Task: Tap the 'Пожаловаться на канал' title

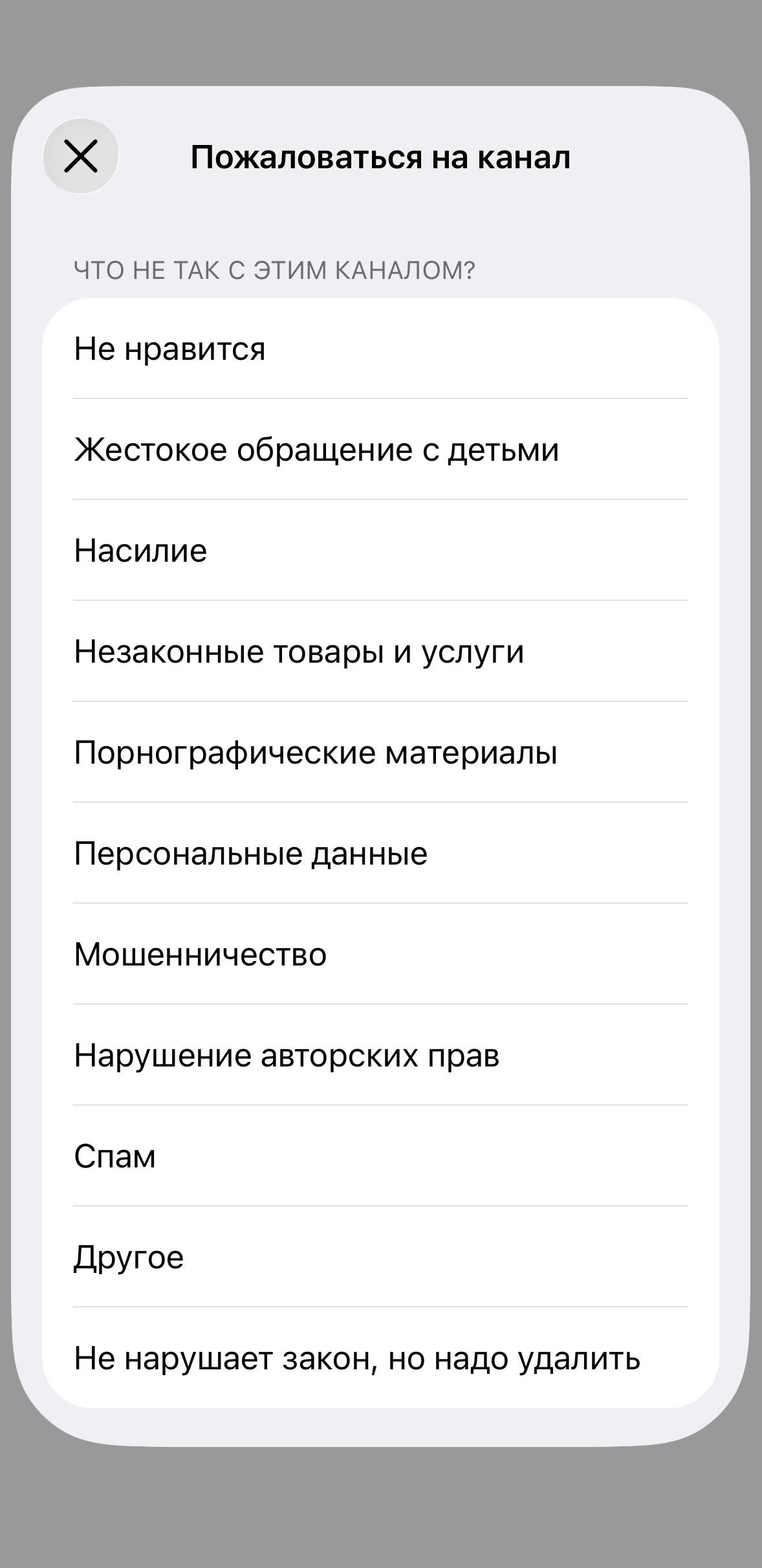Action: pos(380,155)
